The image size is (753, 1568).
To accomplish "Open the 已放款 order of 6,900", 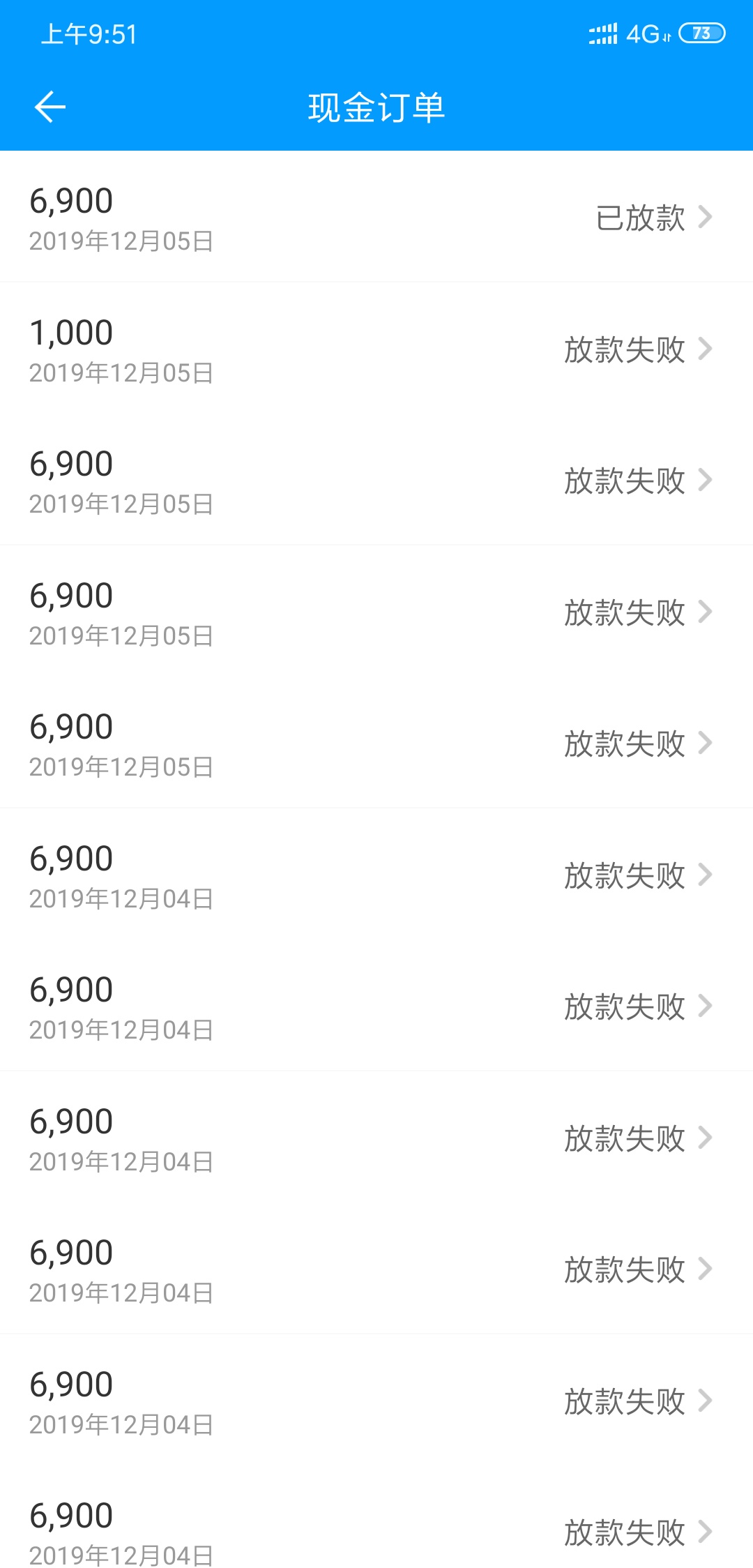I will click(376, 217).
